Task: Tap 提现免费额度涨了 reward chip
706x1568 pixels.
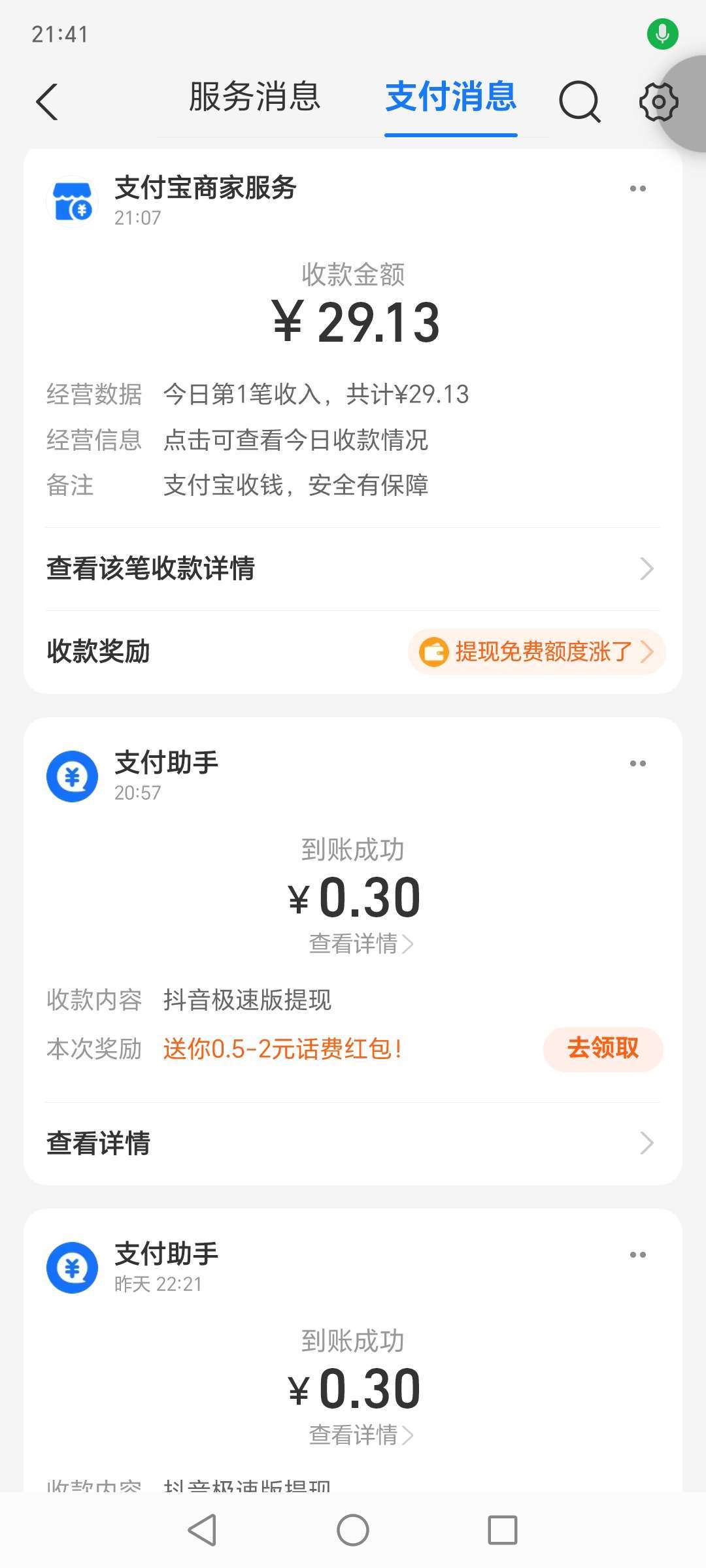Action: coord(536,651)
